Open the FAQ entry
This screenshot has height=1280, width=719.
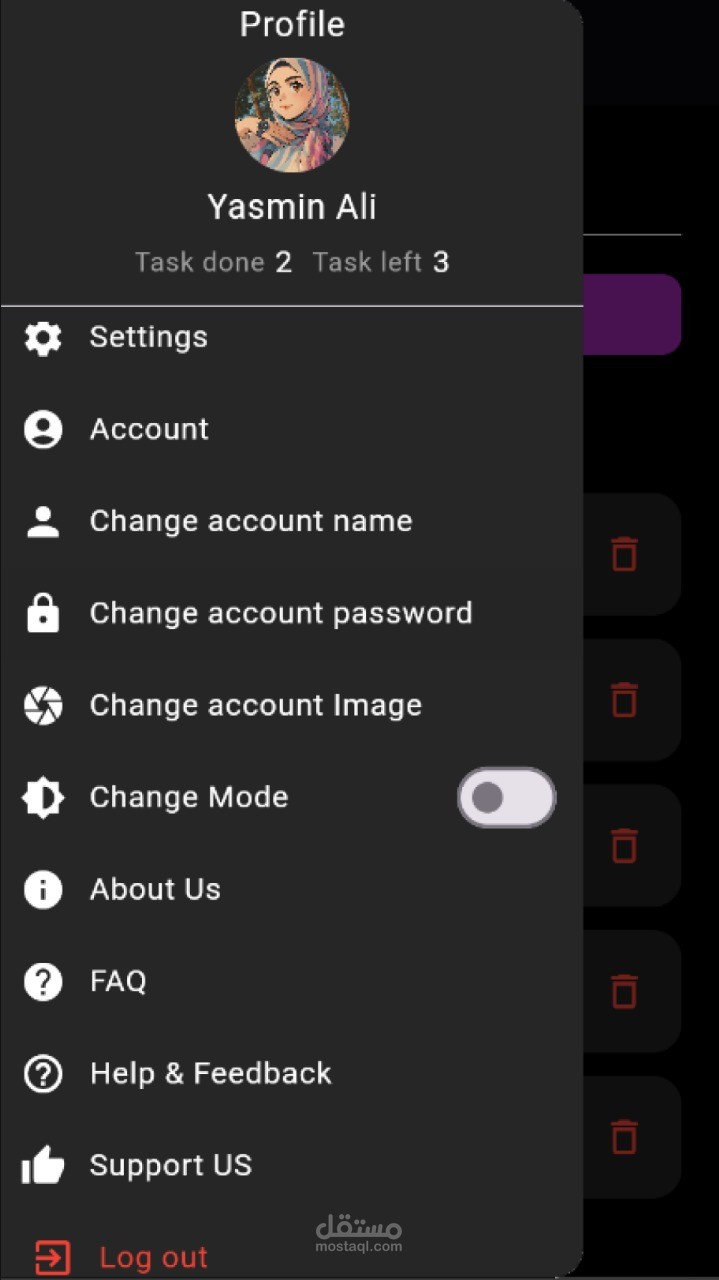pos(291,982)
